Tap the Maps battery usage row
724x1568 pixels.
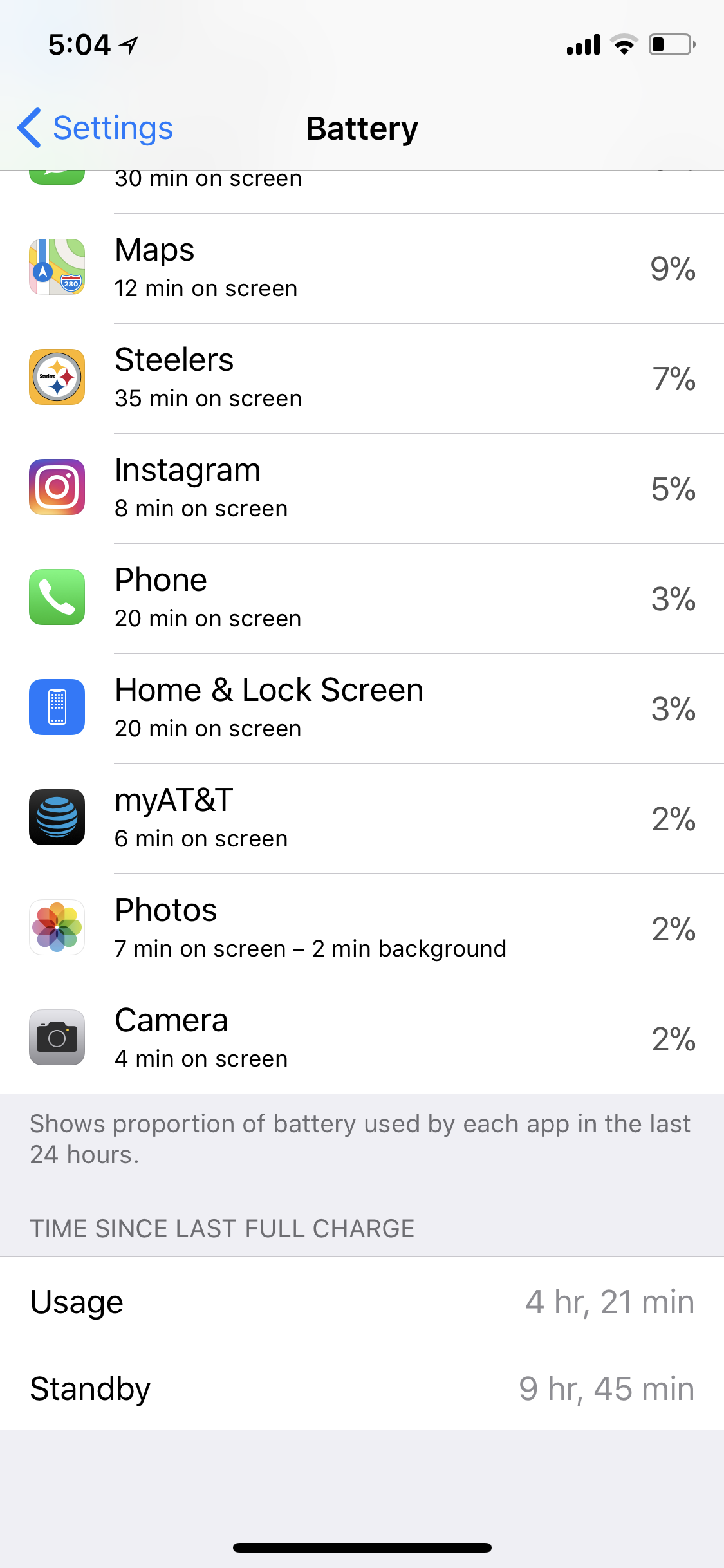click(x=362, y=268)
